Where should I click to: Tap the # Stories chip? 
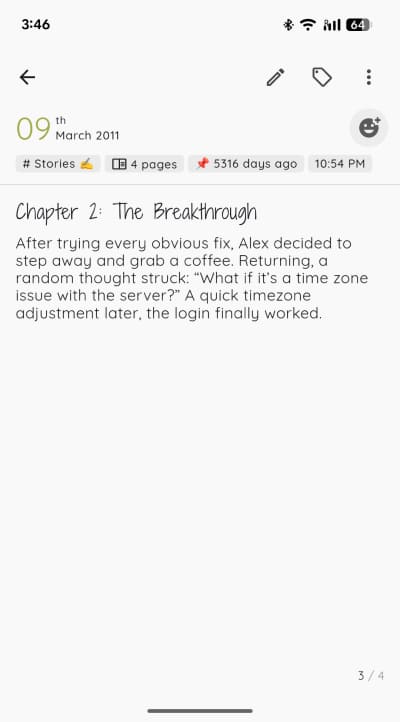58,164
